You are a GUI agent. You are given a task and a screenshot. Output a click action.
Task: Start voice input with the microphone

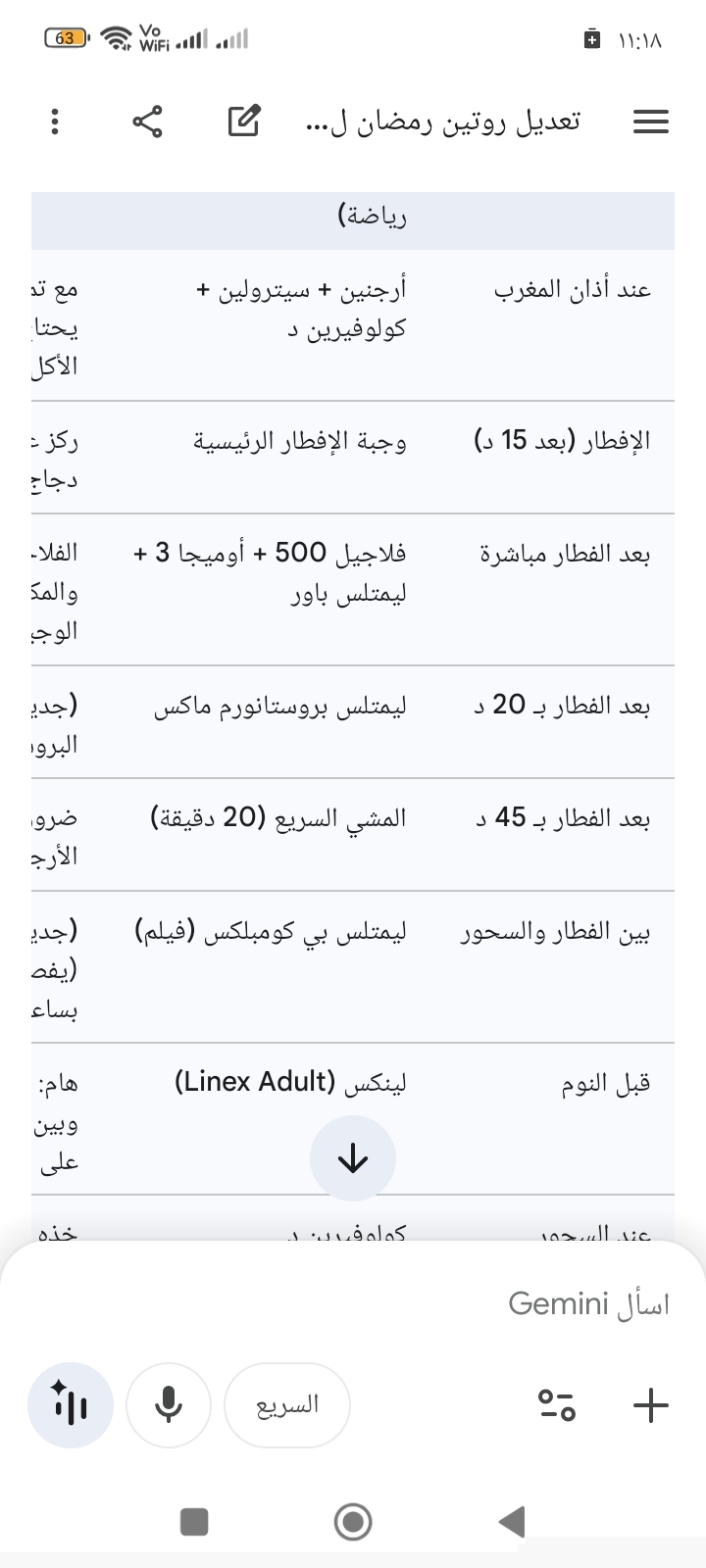(169, 1405)
